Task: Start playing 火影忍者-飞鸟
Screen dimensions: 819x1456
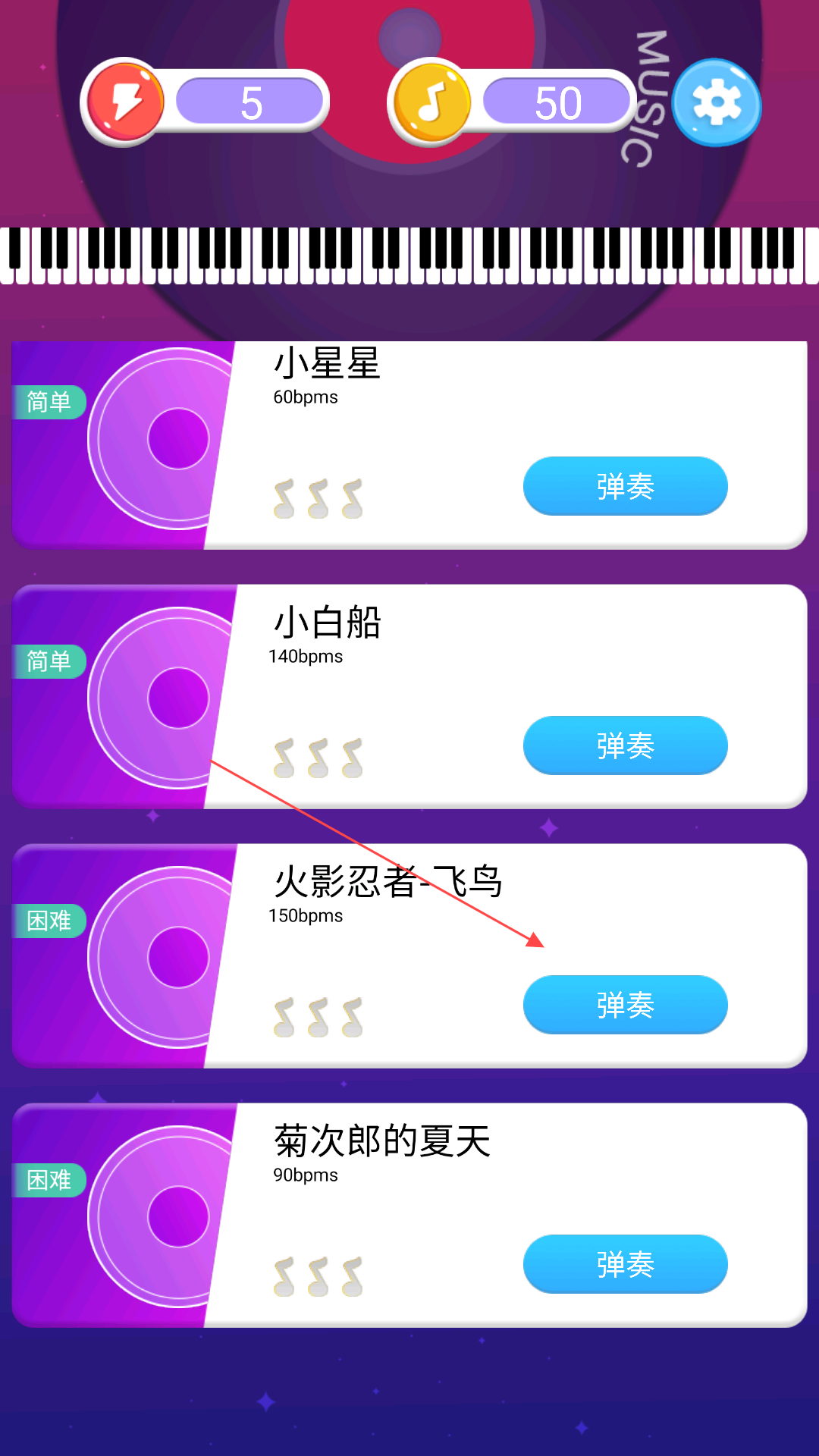Action: tap(625, 1005)
